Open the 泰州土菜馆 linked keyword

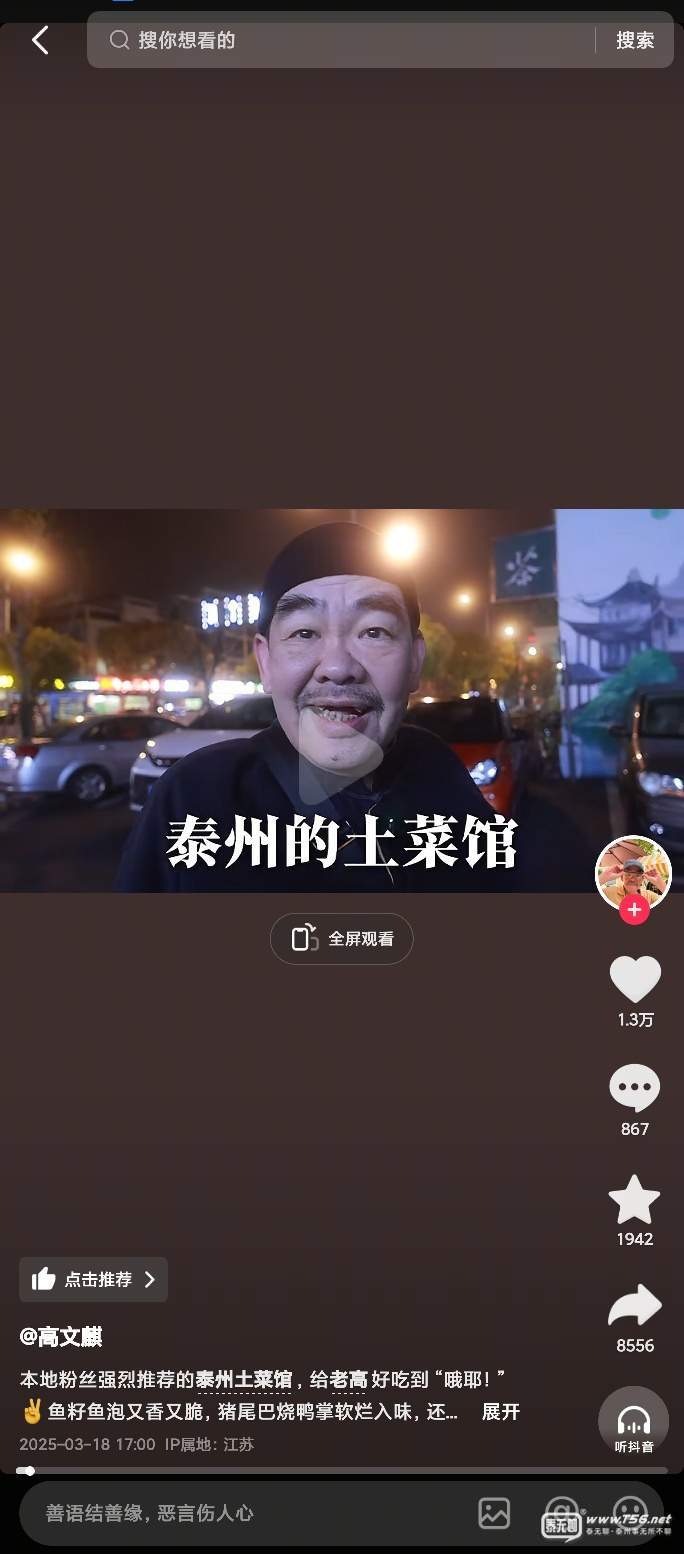(244, 1380)
